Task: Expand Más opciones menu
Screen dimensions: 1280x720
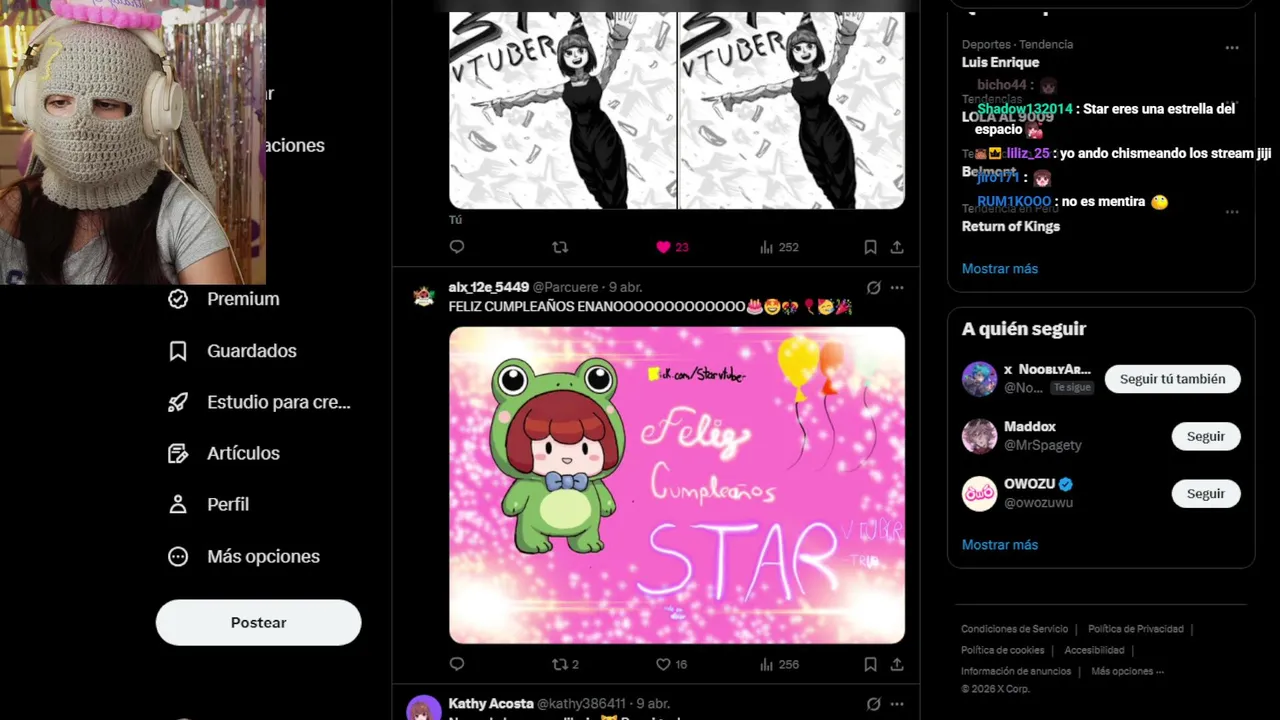Action: tap(263, 557)
